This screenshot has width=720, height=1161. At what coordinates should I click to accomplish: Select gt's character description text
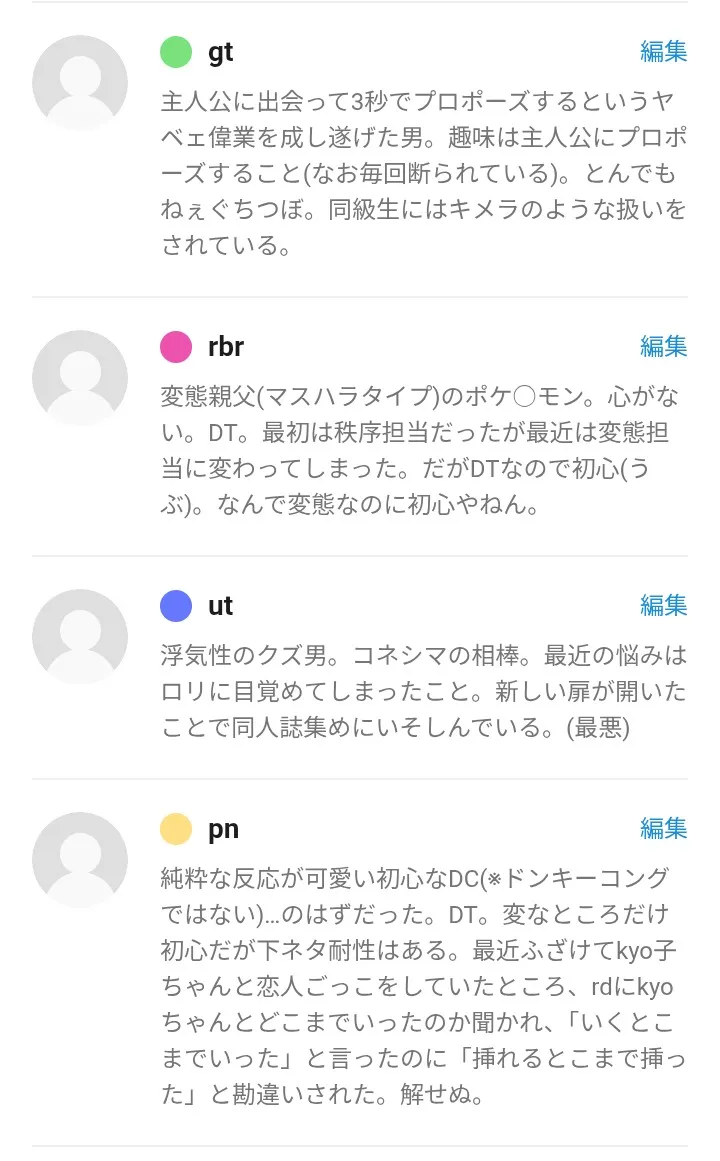pyautogui.click(x=420, y=170)
